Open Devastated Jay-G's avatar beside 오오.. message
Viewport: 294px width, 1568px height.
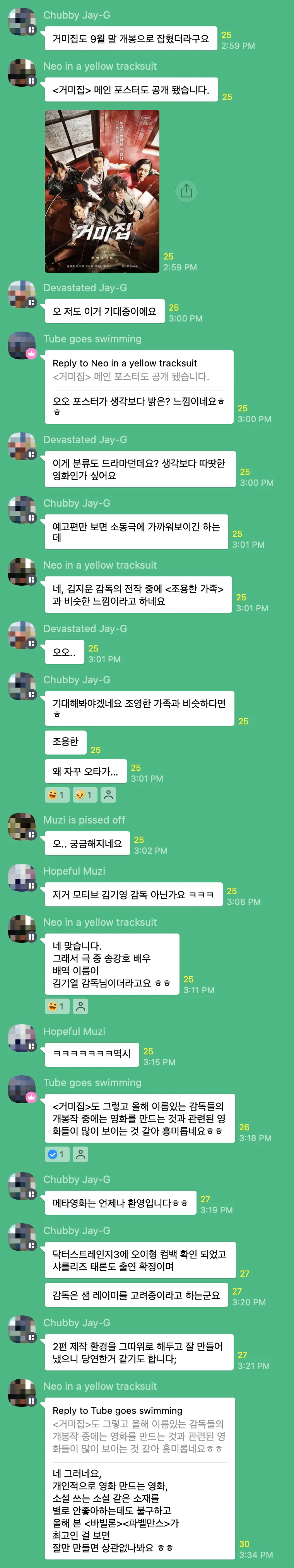coord(22,636)
